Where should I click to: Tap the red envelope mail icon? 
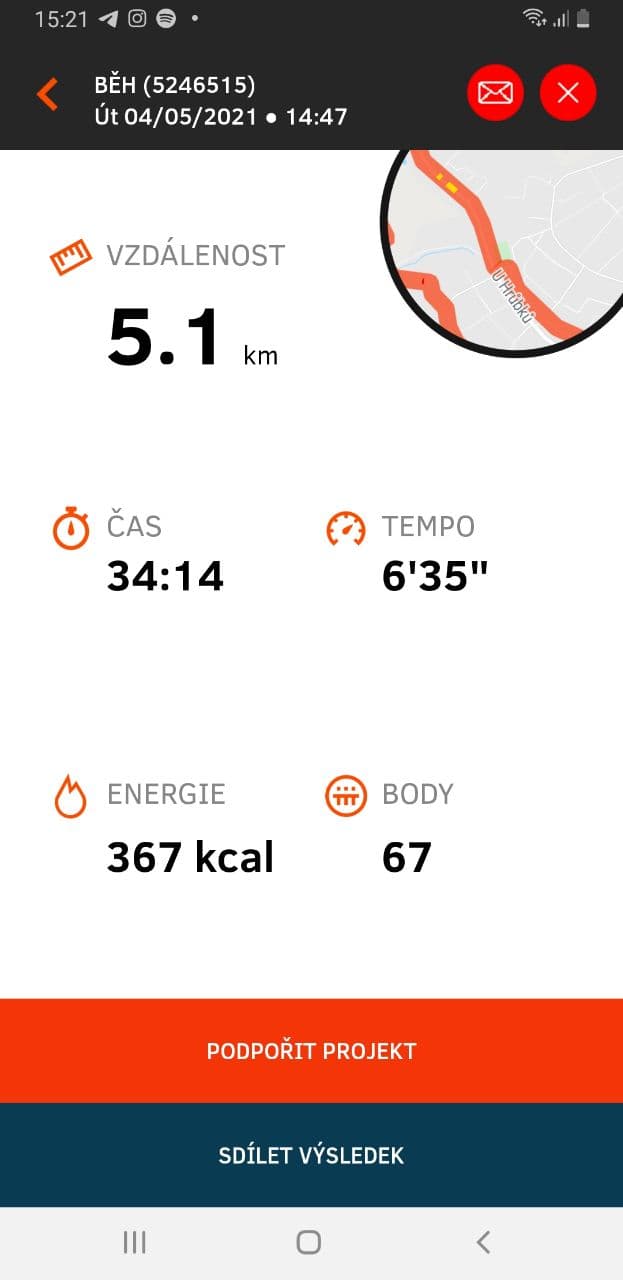coord(495,94)
